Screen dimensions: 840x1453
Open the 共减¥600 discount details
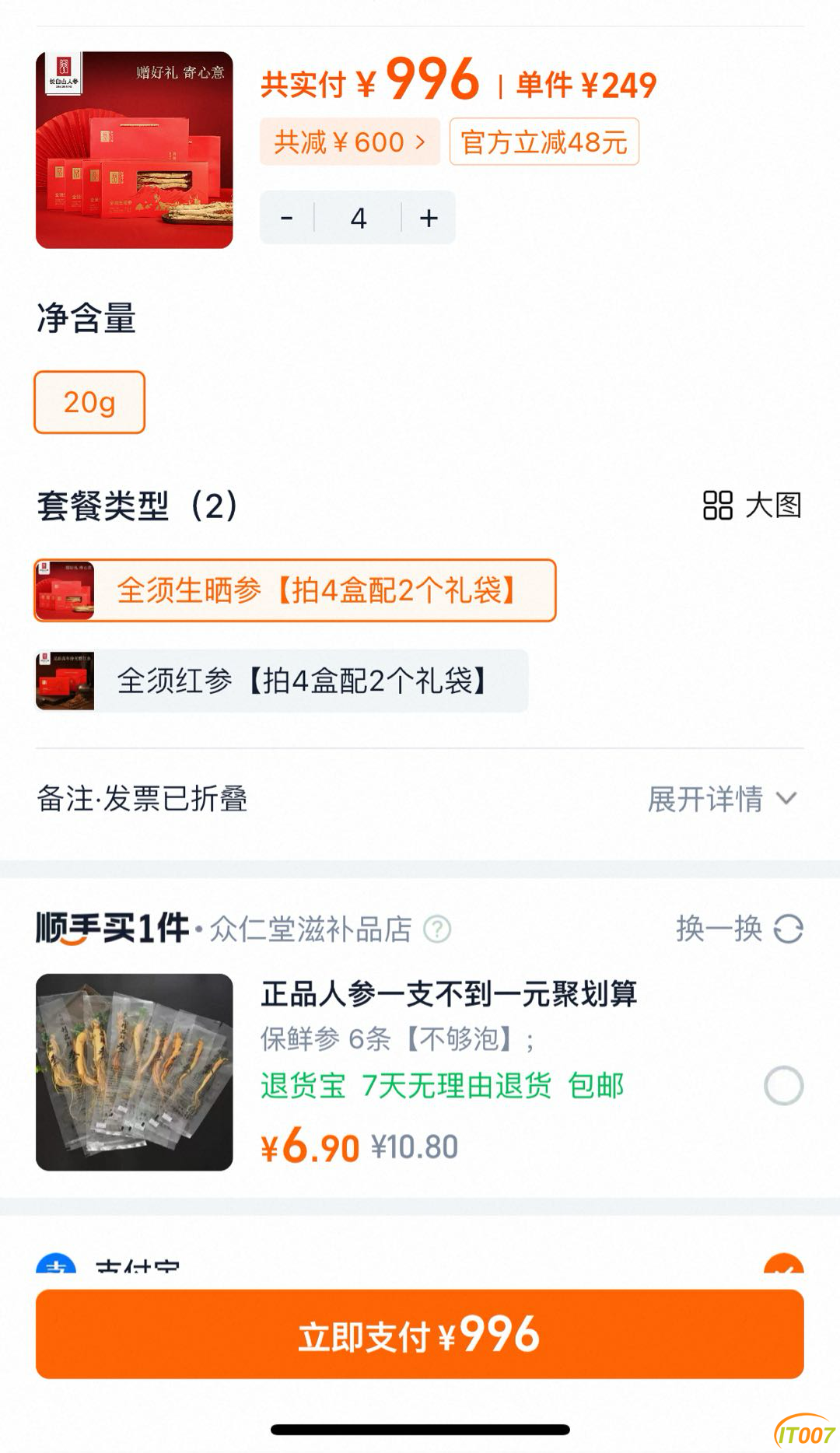pos(349,142)
